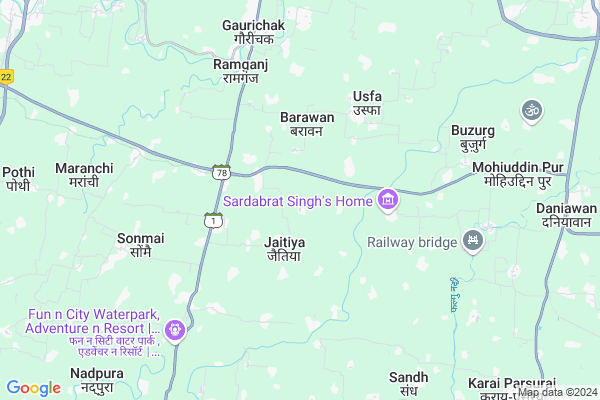Tap the temple marker near Buzurg
600x400 pixels.
click(532, 108)
